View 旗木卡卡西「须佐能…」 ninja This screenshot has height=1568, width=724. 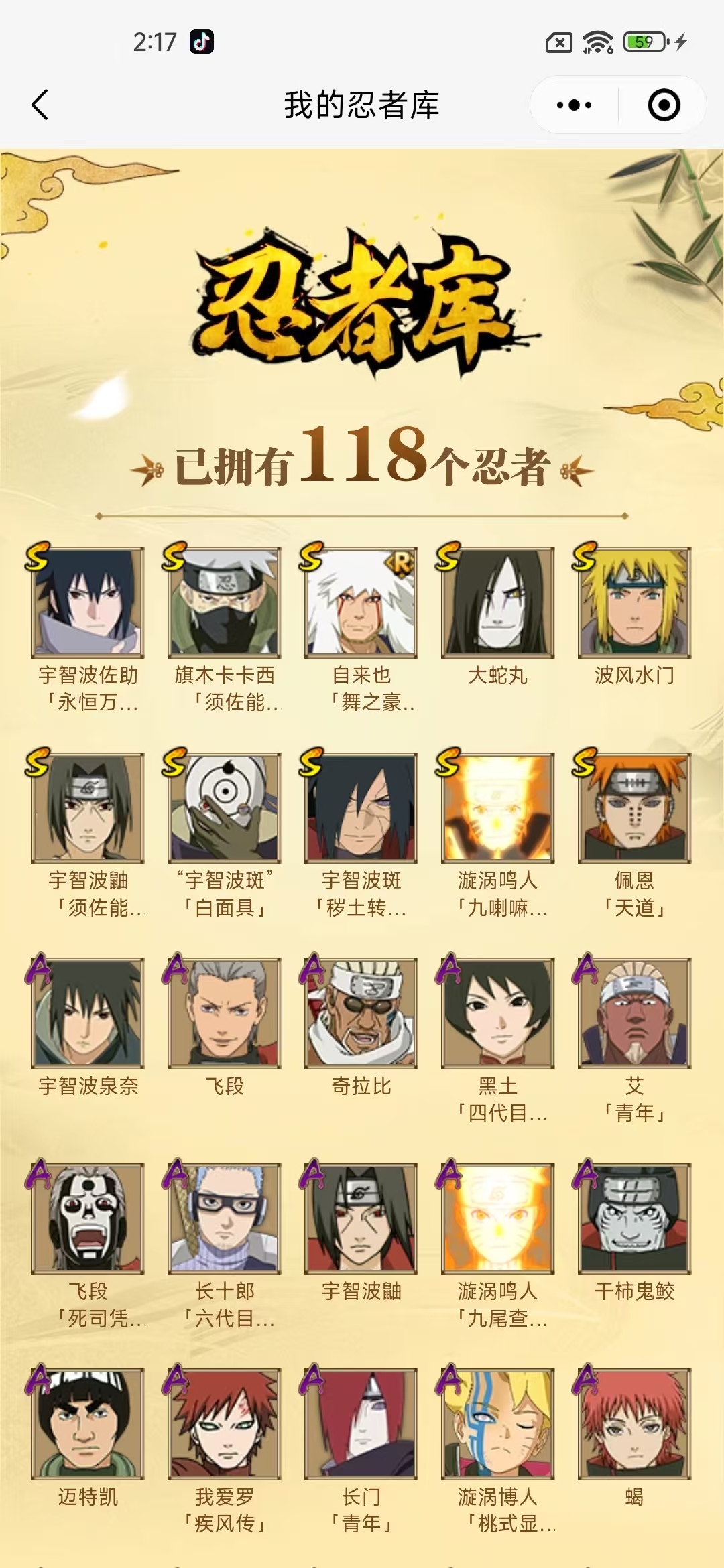(x=225, y=602)
